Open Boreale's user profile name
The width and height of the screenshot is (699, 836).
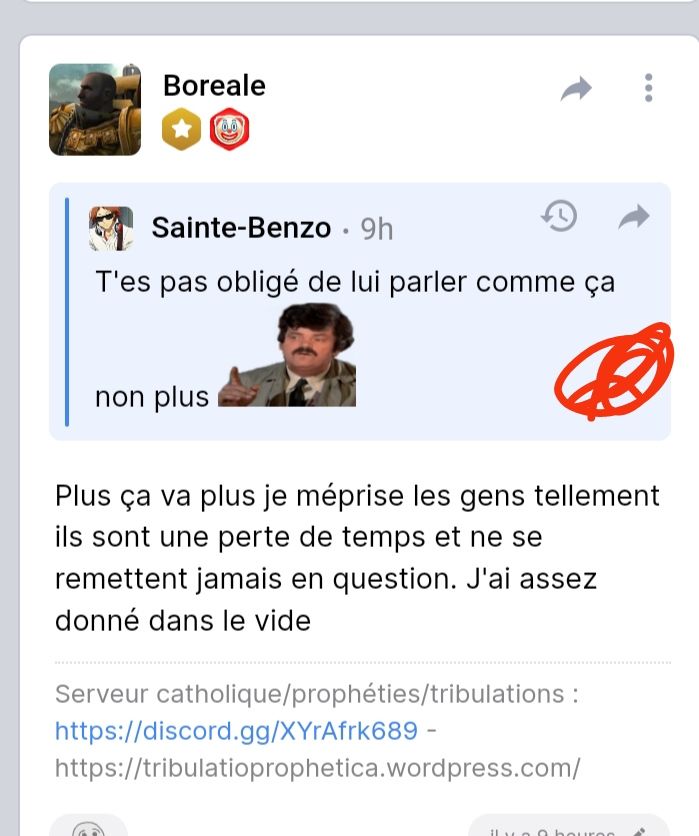pos(214,86)
